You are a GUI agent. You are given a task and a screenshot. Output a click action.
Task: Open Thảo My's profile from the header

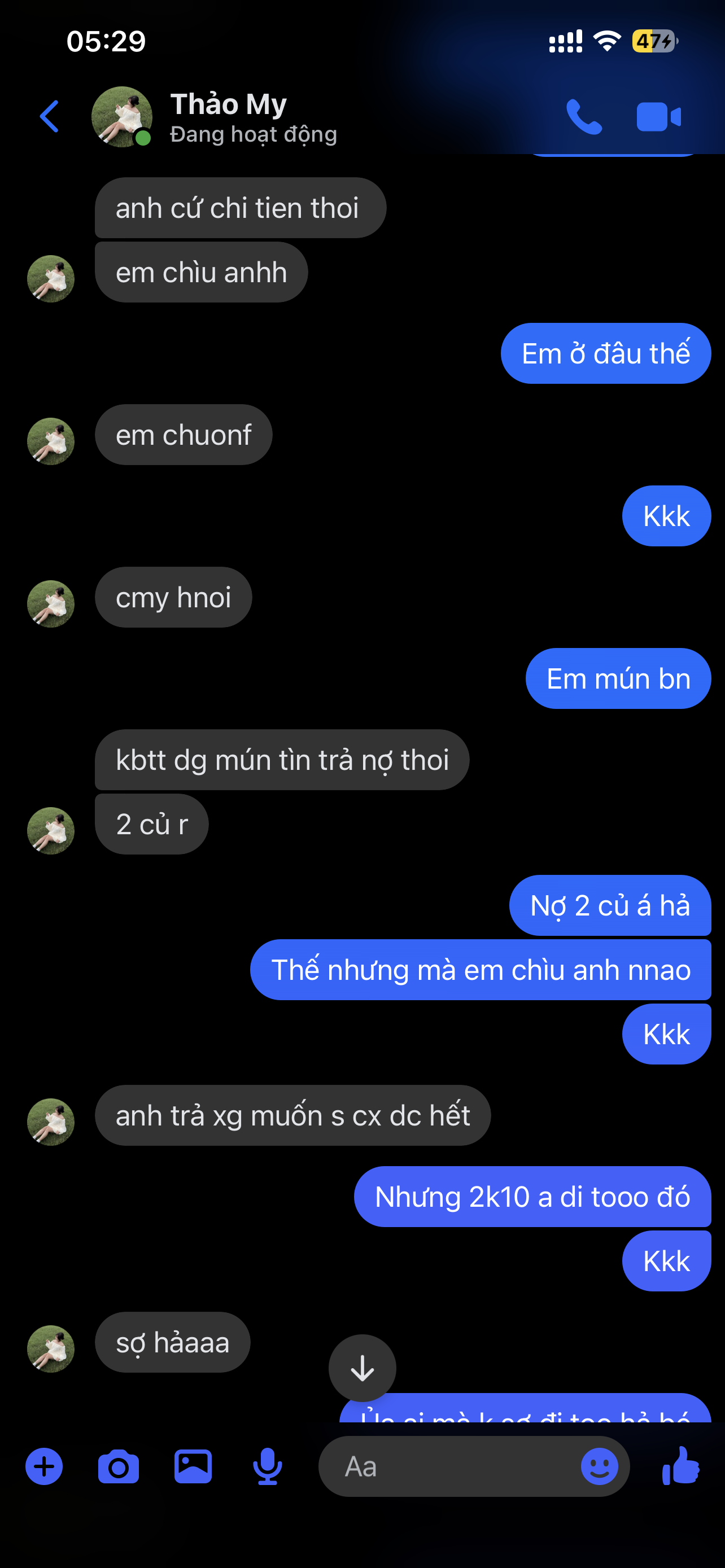(x=228, y=117)
